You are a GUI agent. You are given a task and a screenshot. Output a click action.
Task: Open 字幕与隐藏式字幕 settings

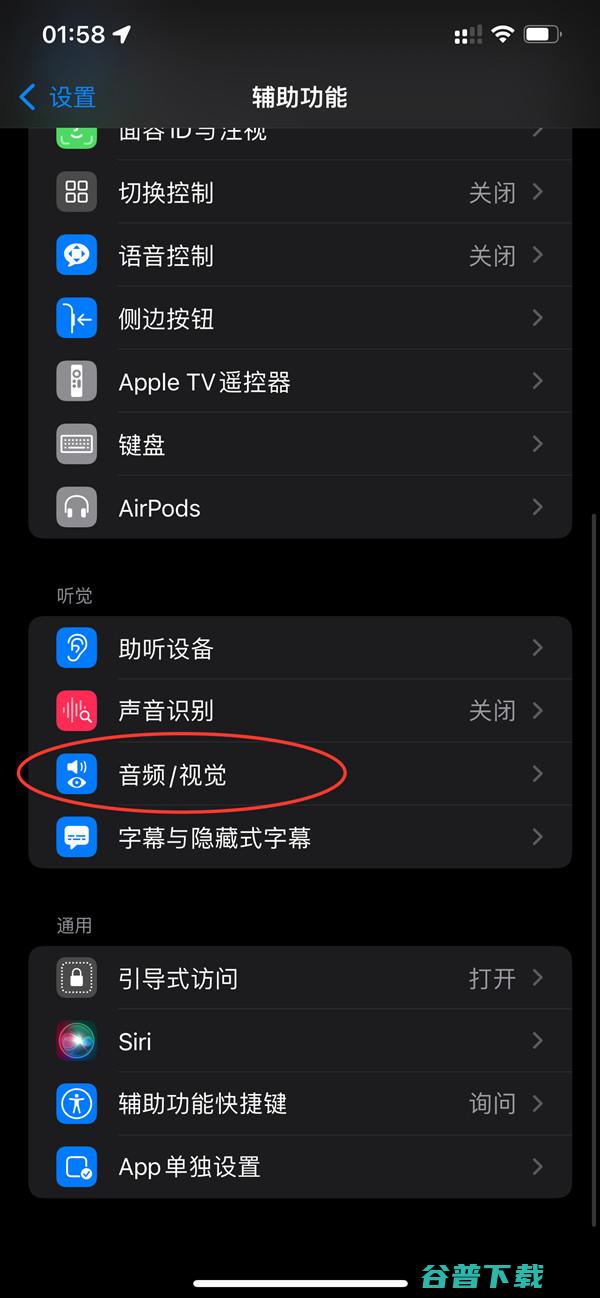(300, 837)
